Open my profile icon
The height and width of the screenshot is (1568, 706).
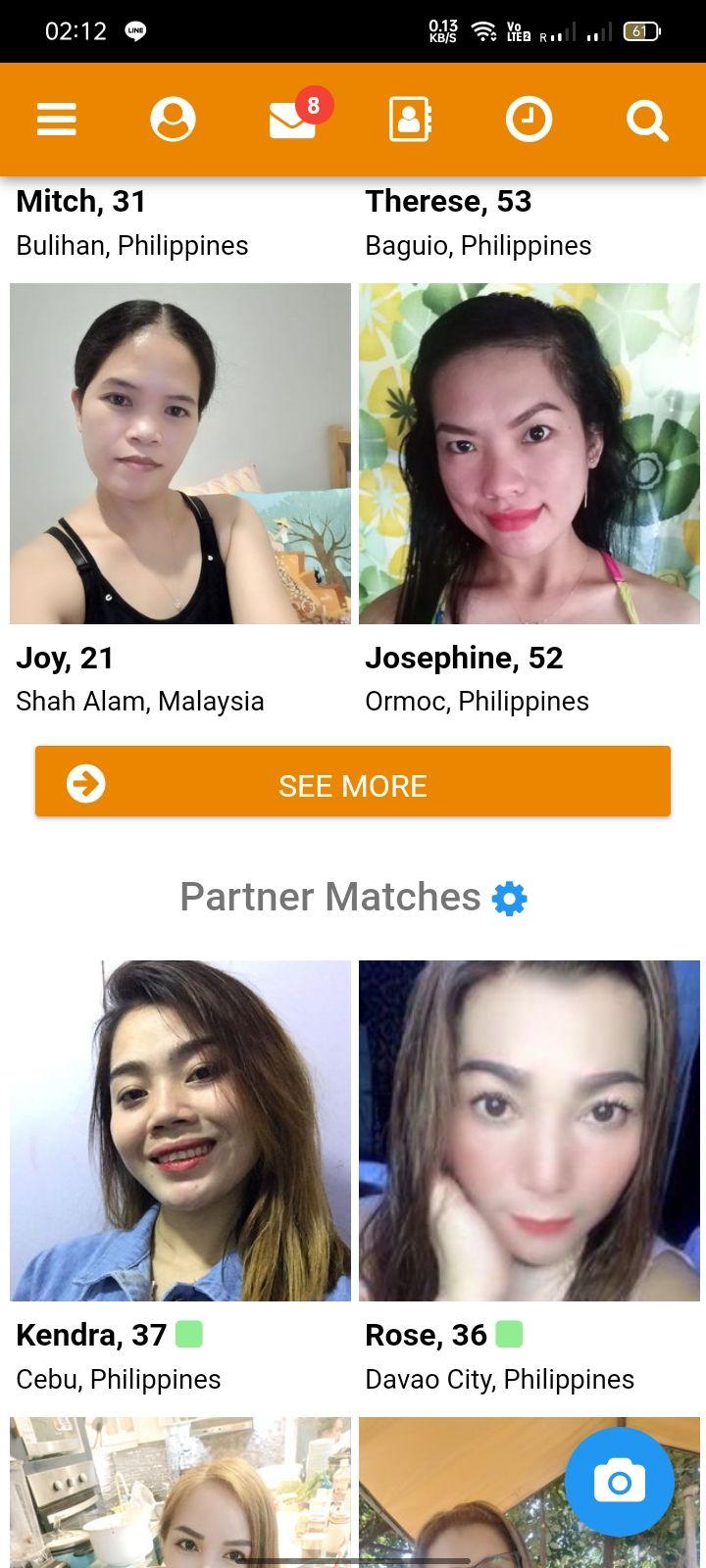(173, 120)
